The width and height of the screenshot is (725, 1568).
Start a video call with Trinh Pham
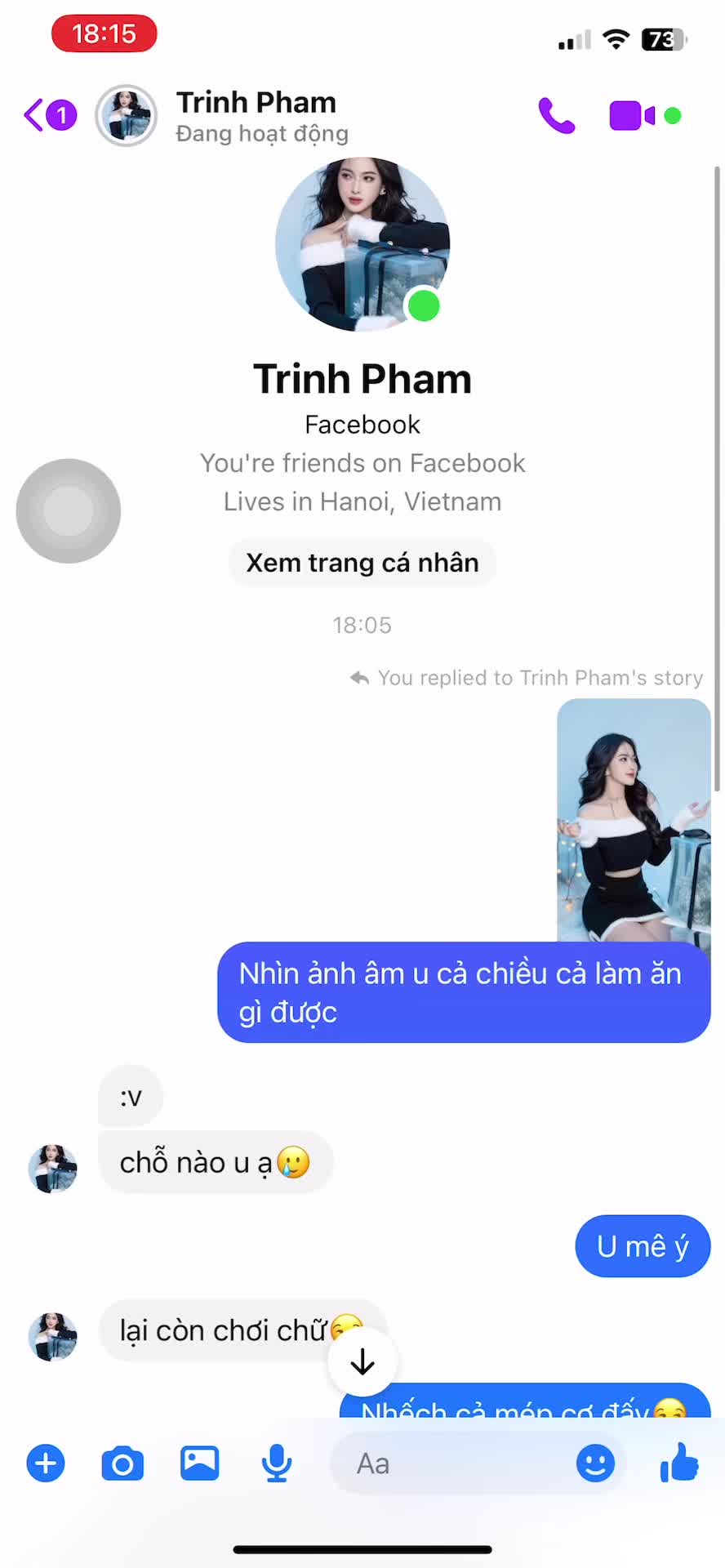pos(632,115)
